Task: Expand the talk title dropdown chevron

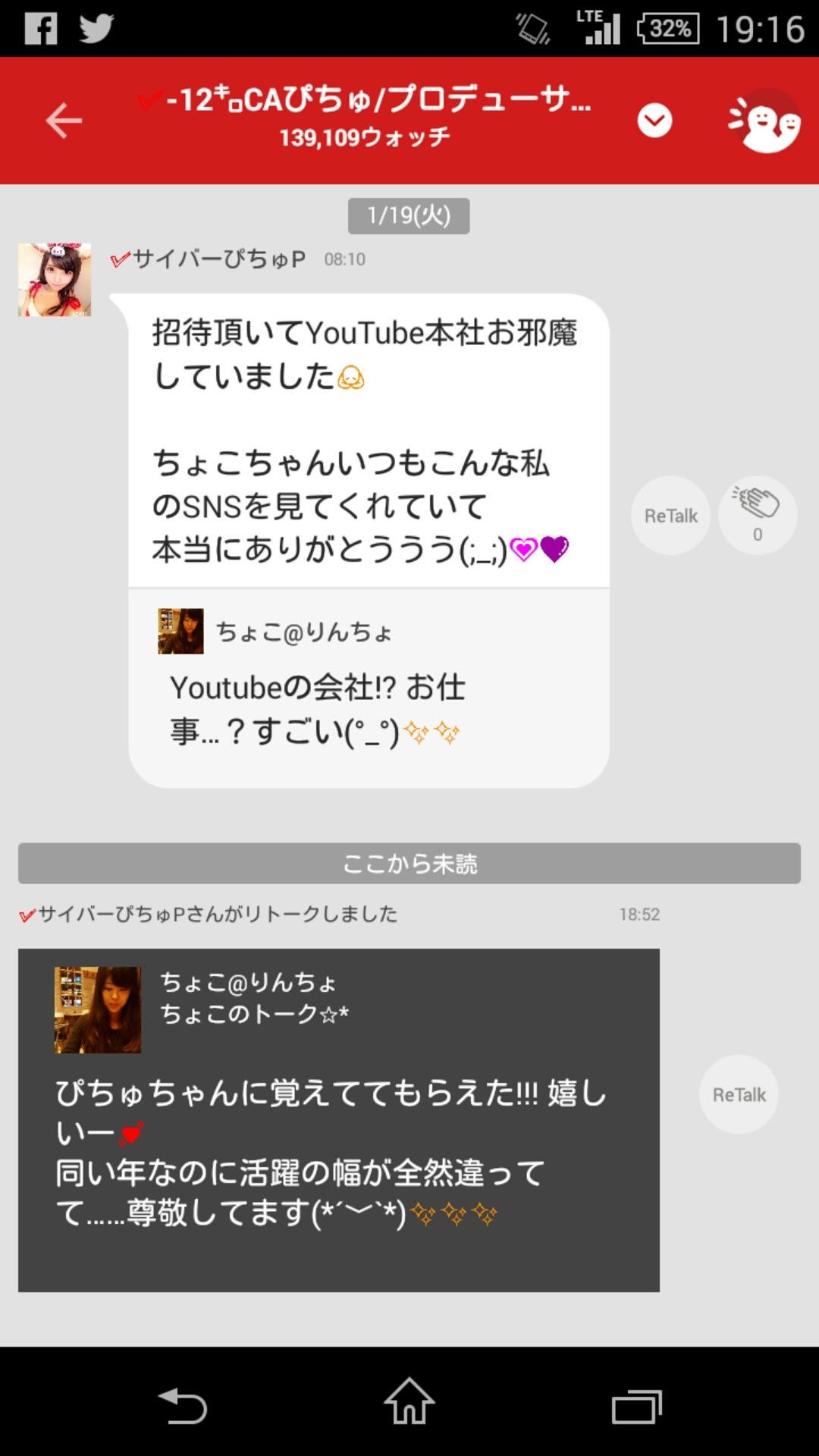Action: click(x=654, y=121)
